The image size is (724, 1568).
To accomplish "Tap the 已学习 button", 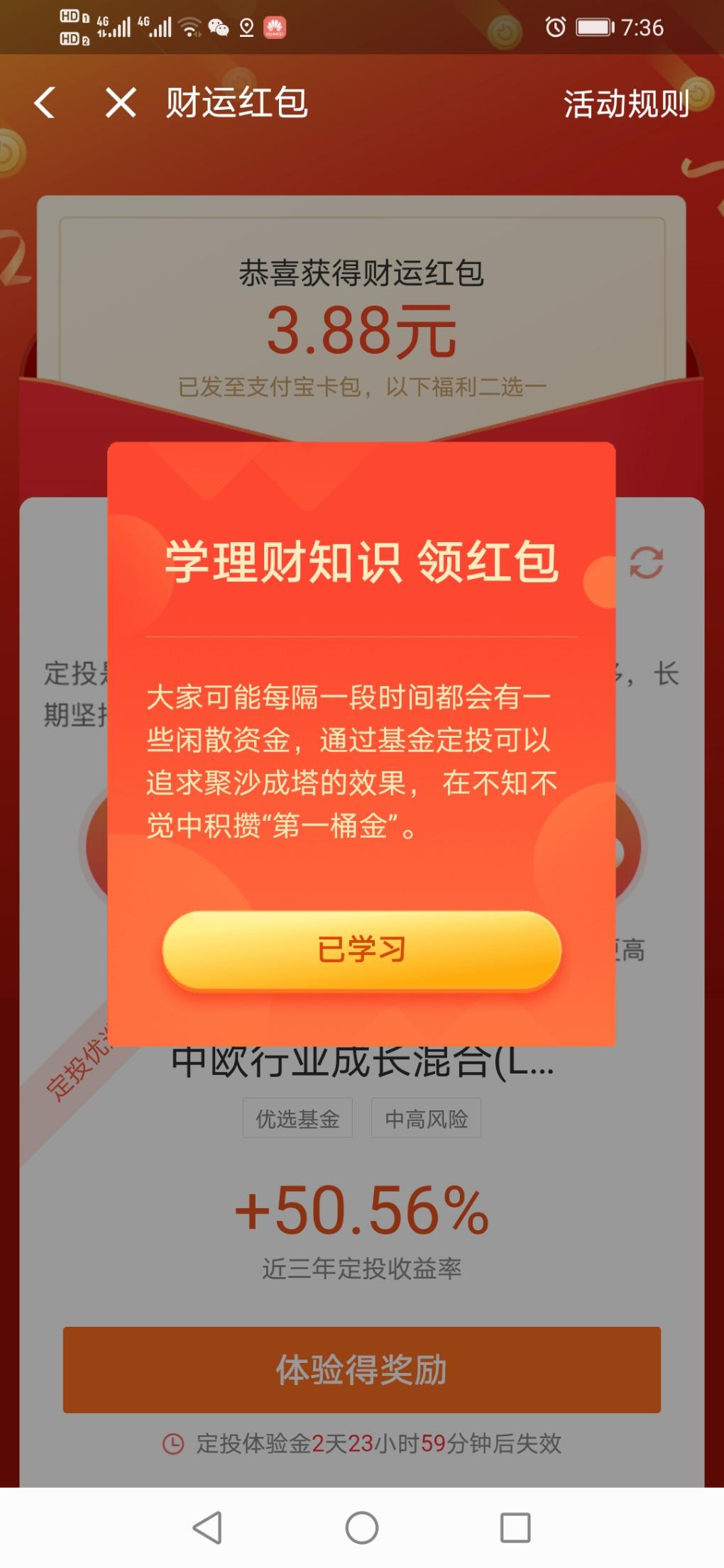I will click(361, 949).
